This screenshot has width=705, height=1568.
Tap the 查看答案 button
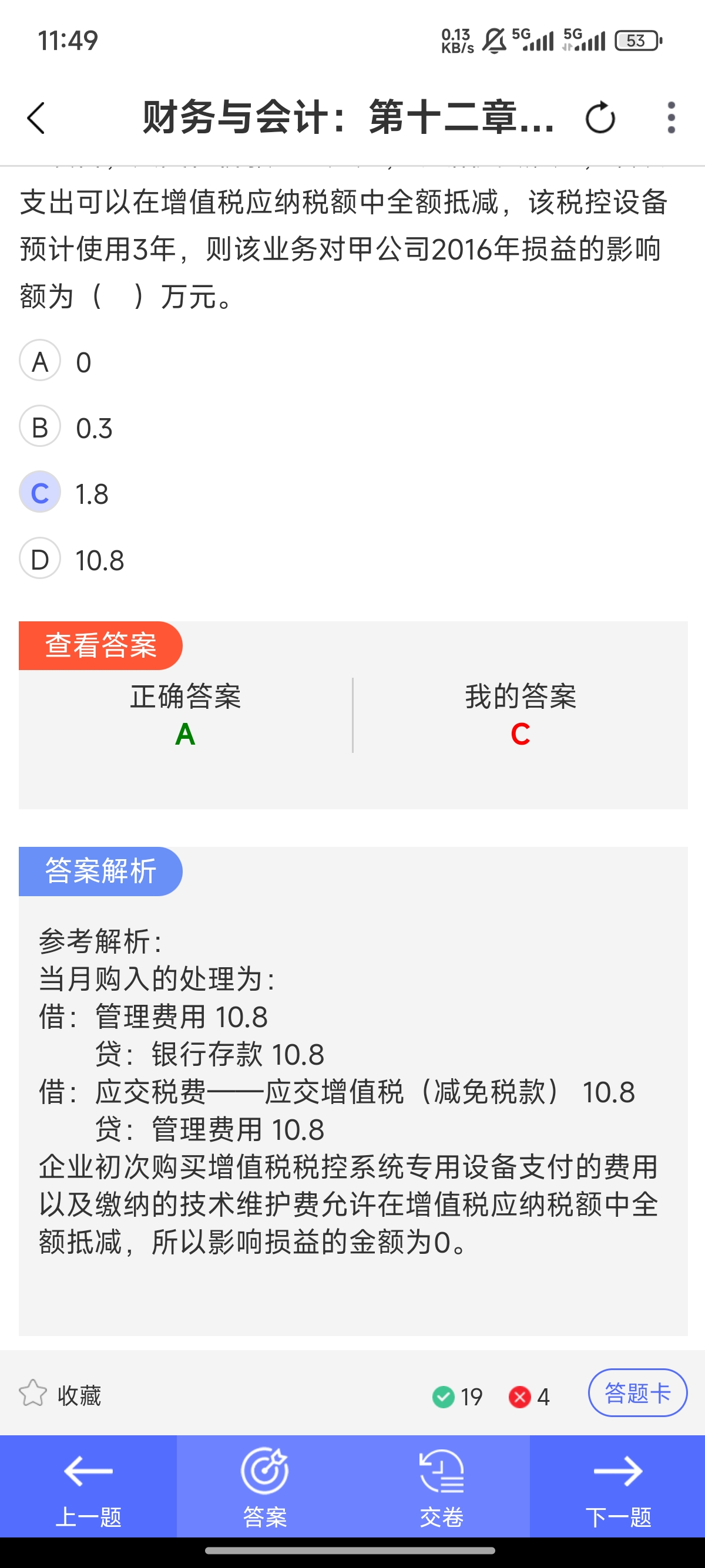coord(100,645)
